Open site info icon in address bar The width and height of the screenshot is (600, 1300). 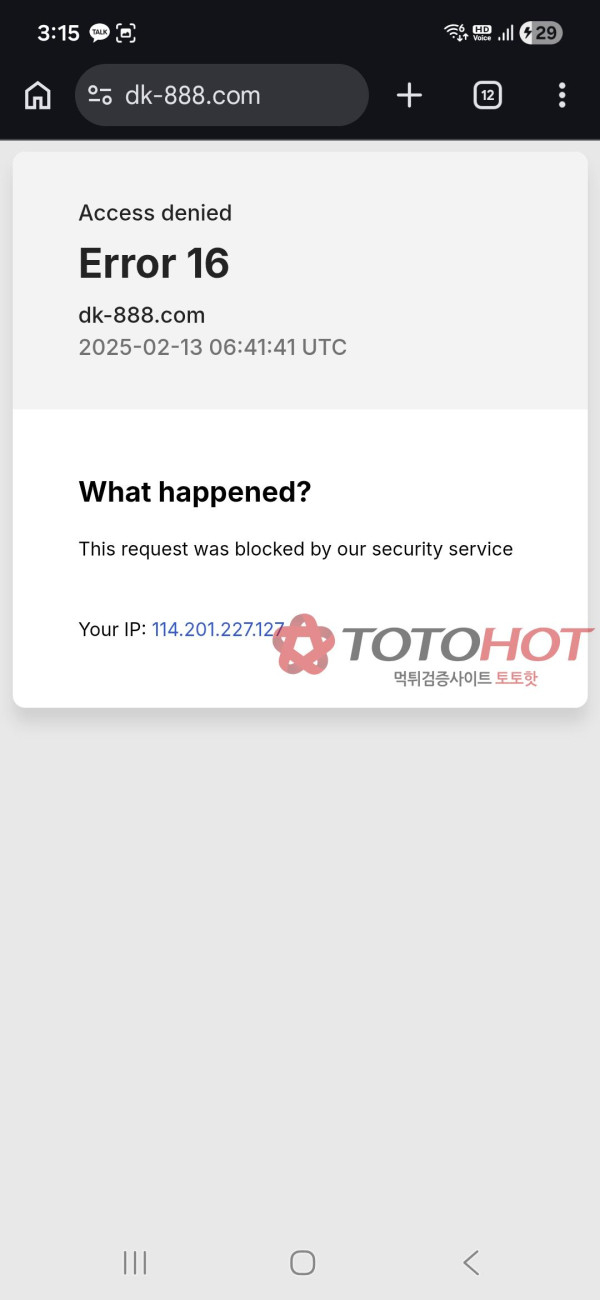point(100,96)
